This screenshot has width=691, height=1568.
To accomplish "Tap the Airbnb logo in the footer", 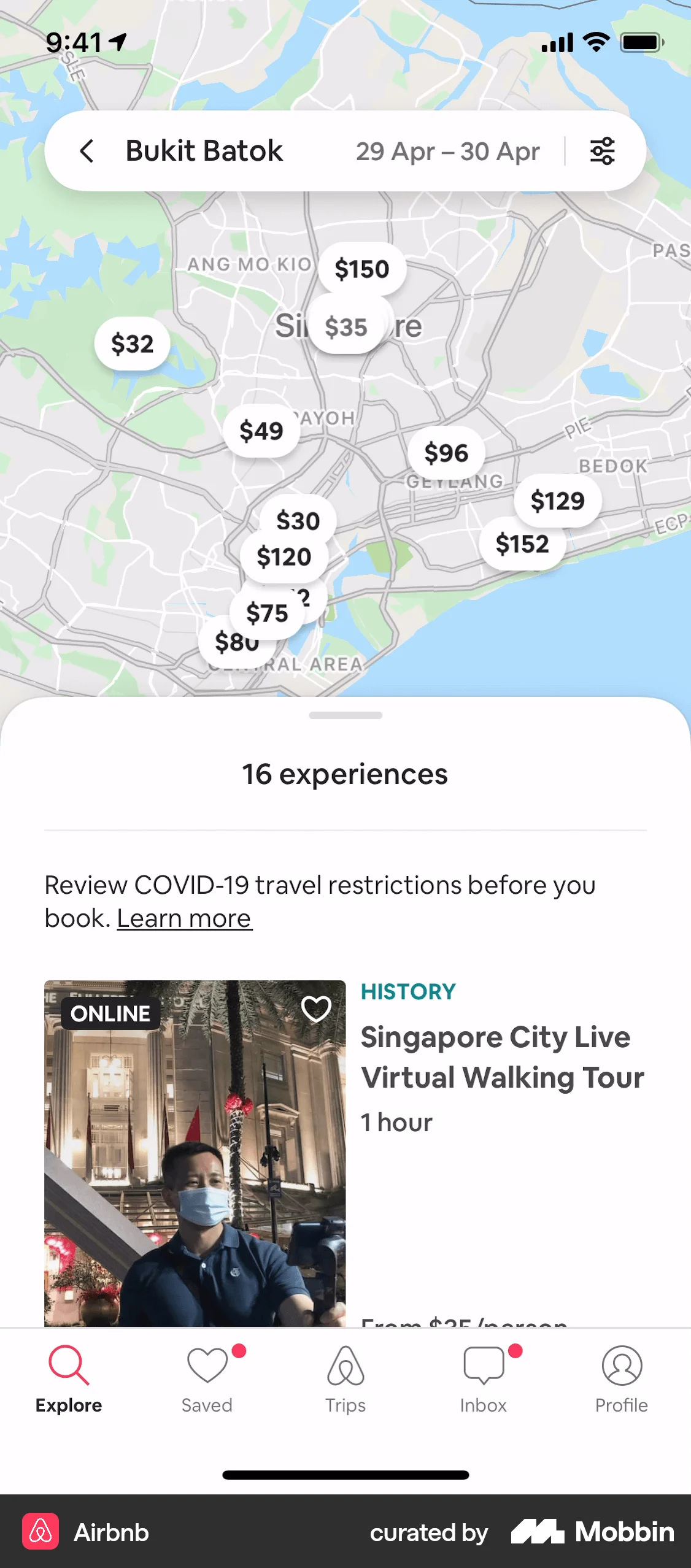I will click(41, 1532).
